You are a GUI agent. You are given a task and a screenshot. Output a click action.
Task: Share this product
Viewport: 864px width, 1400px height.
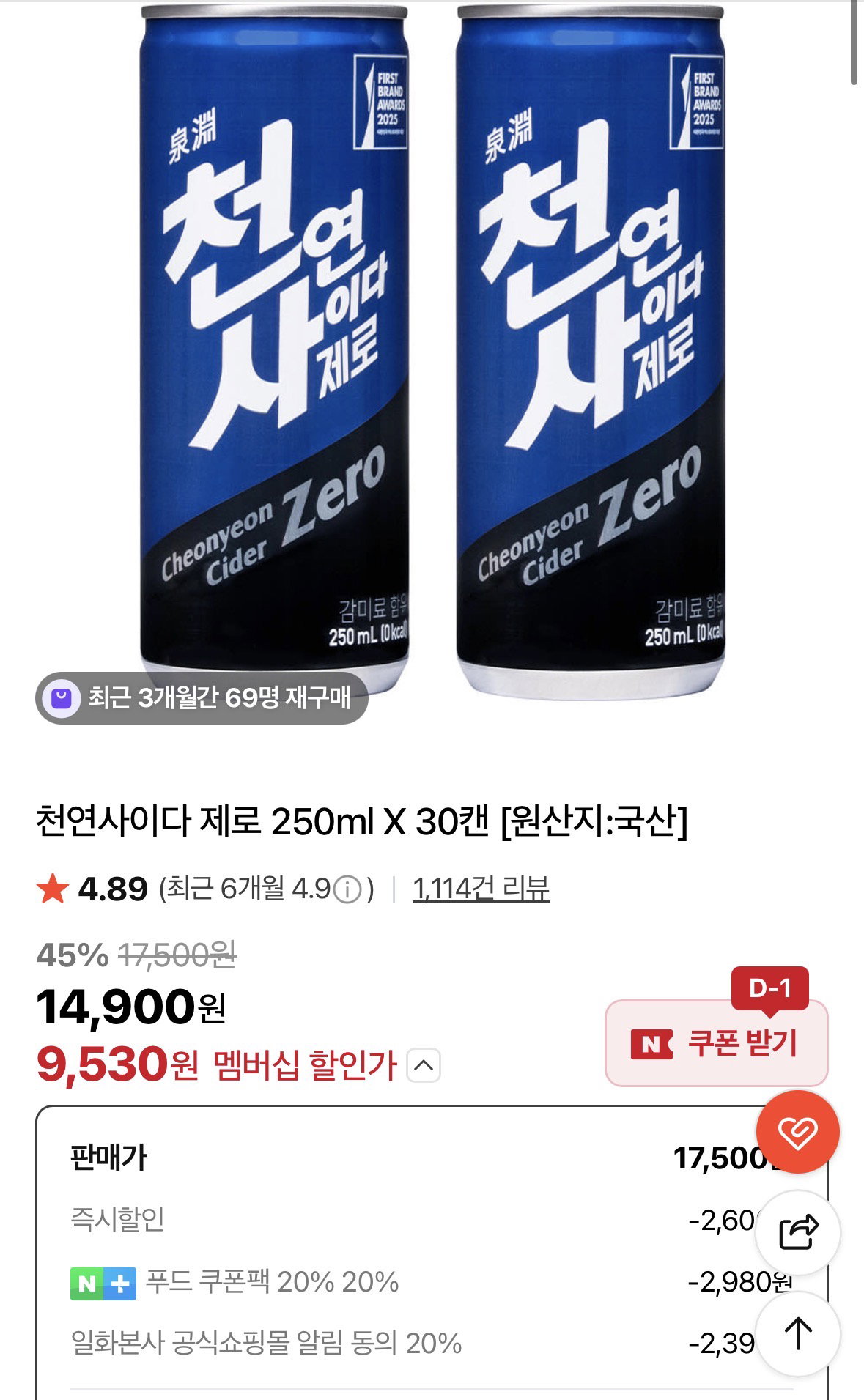[797, 1232]
